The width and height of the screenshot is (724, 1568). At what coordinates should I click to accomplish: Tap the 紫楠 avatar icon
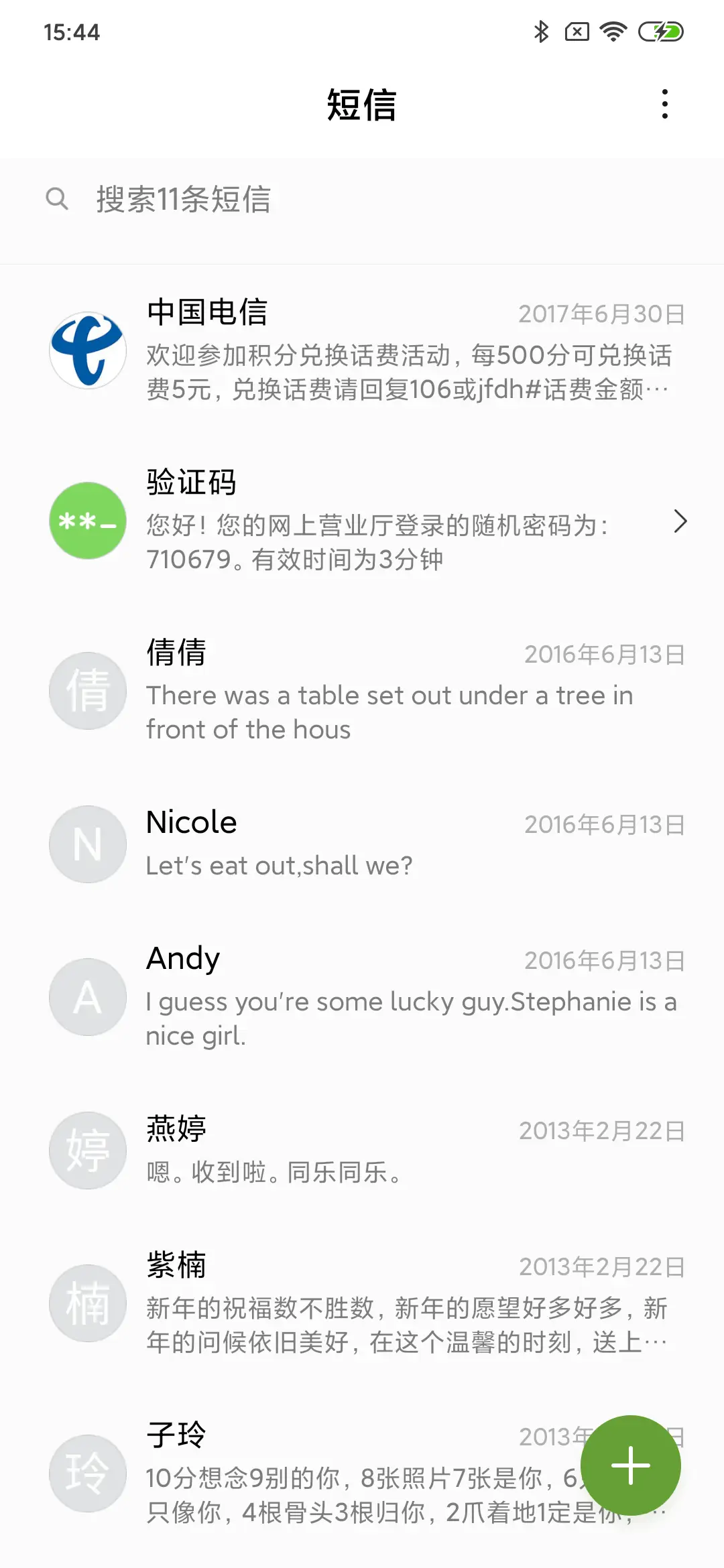pyautogui.click(x=87, y=1303)
